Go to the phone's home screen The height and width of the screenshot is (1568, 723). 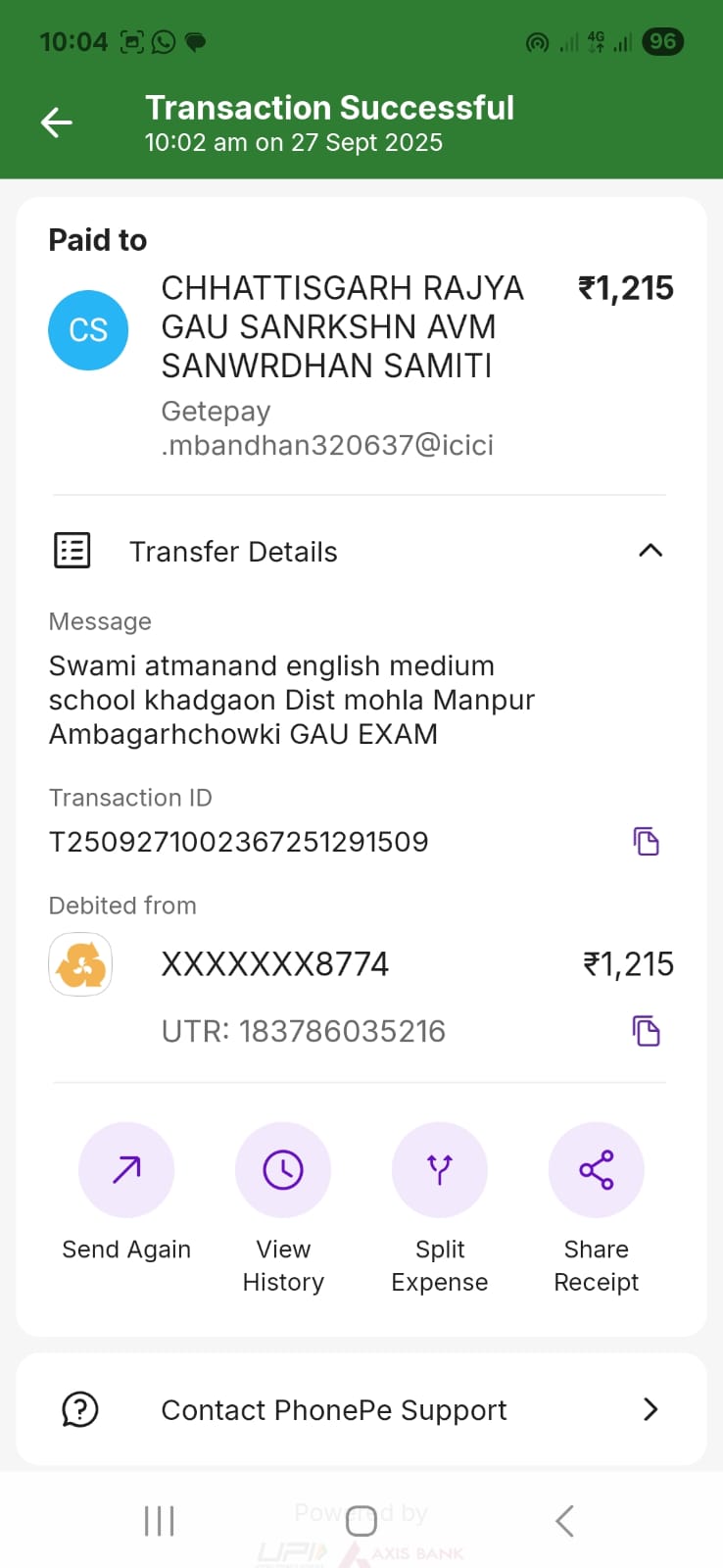tap(361, 1521)
